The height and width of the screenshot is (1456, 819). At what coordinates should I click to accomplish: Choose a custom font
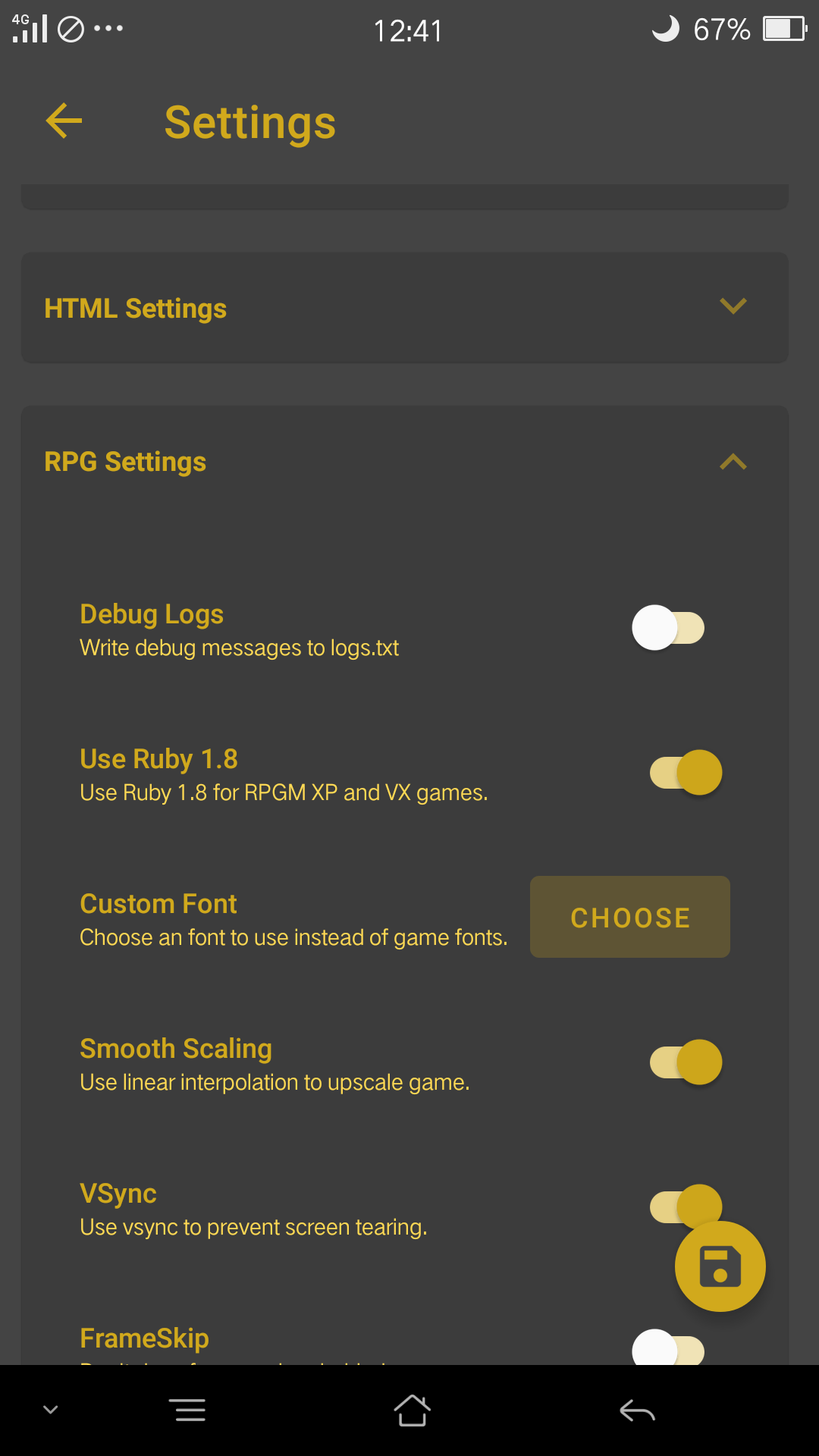[x=630, y=917]
